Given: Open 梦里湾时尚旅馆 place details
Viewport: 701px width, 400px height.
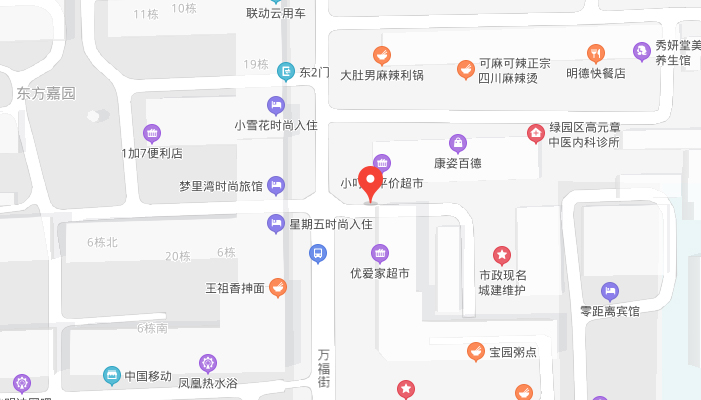Looking at the screenshot, I should click(x=276, y=185).
